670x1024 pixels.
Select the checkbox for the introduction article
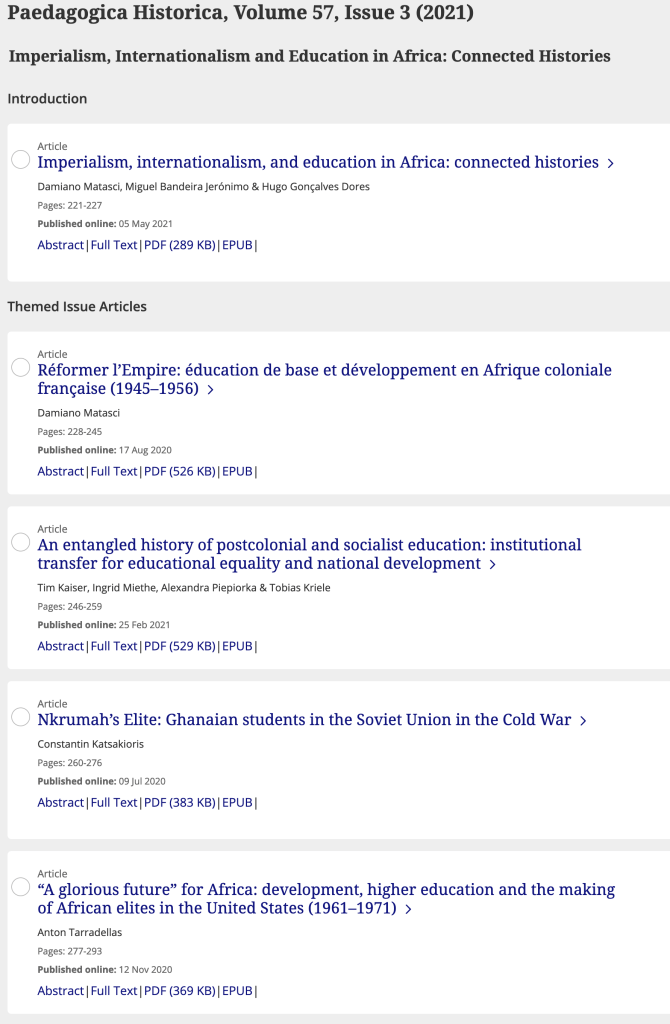pos(20,160)
